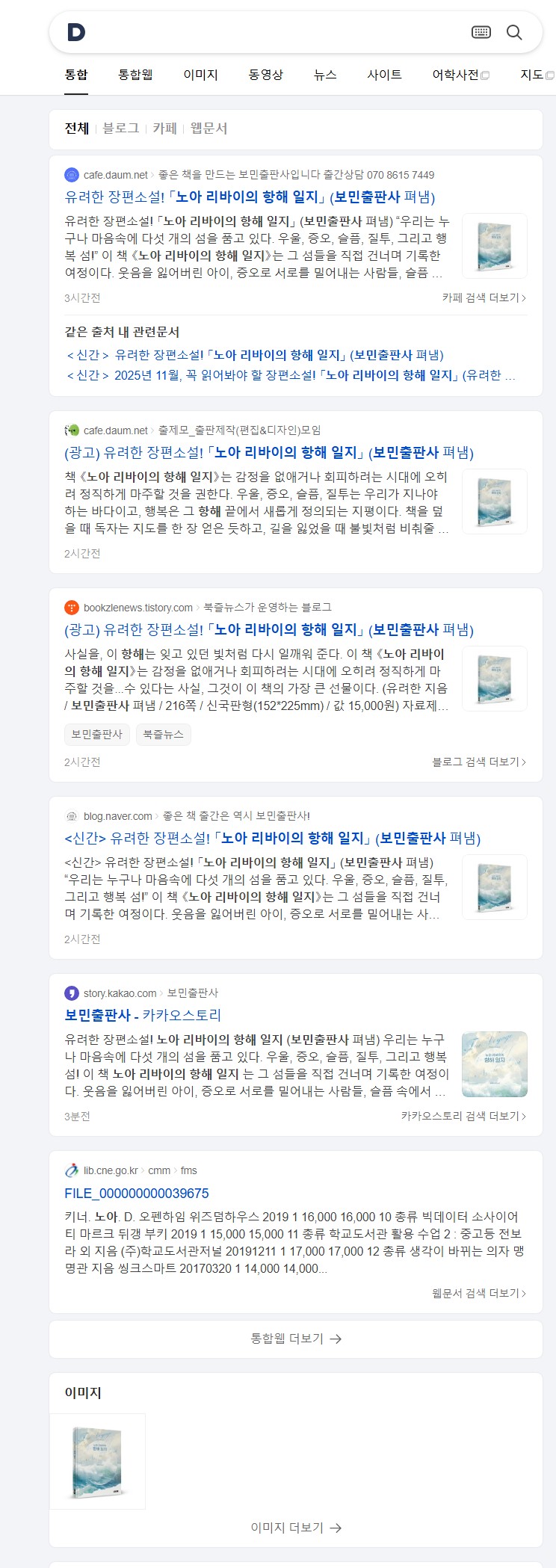Filter results by 웹문서

coord(208,129)
